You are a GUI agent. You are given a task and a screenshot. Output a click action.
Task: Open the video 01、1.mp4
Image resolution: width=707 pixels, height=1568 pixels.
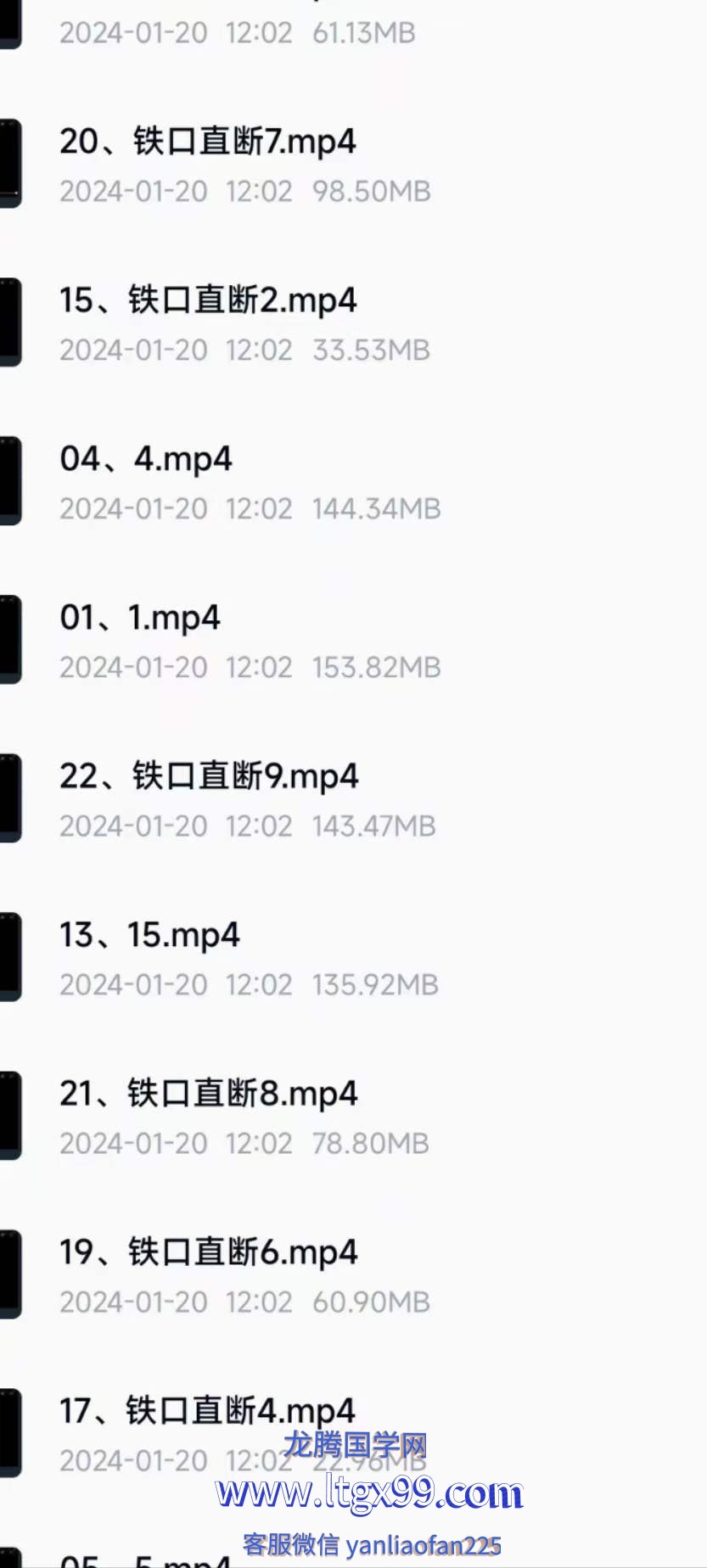353,641
